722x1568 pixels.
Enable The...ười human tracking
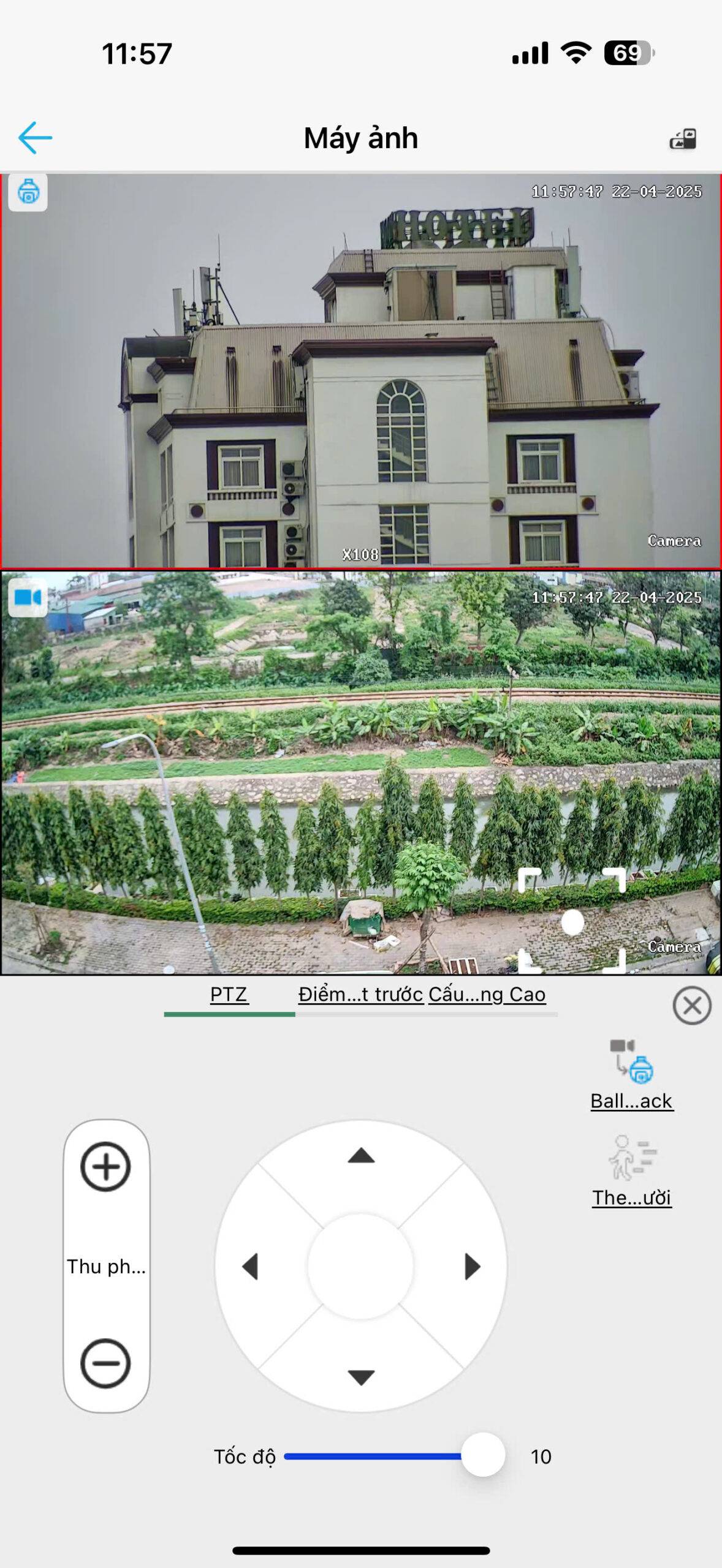631,1170
